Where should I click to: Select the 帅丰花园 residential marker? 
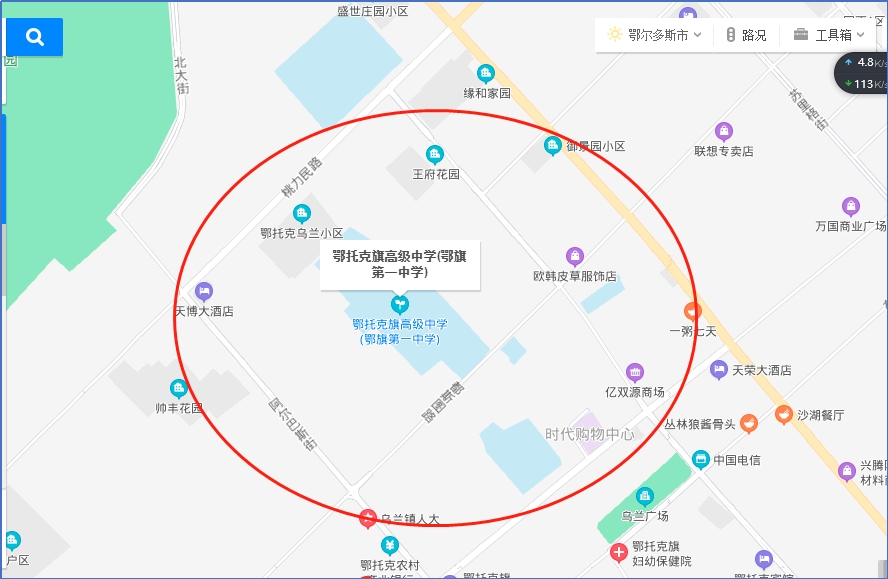coord(179,388)
